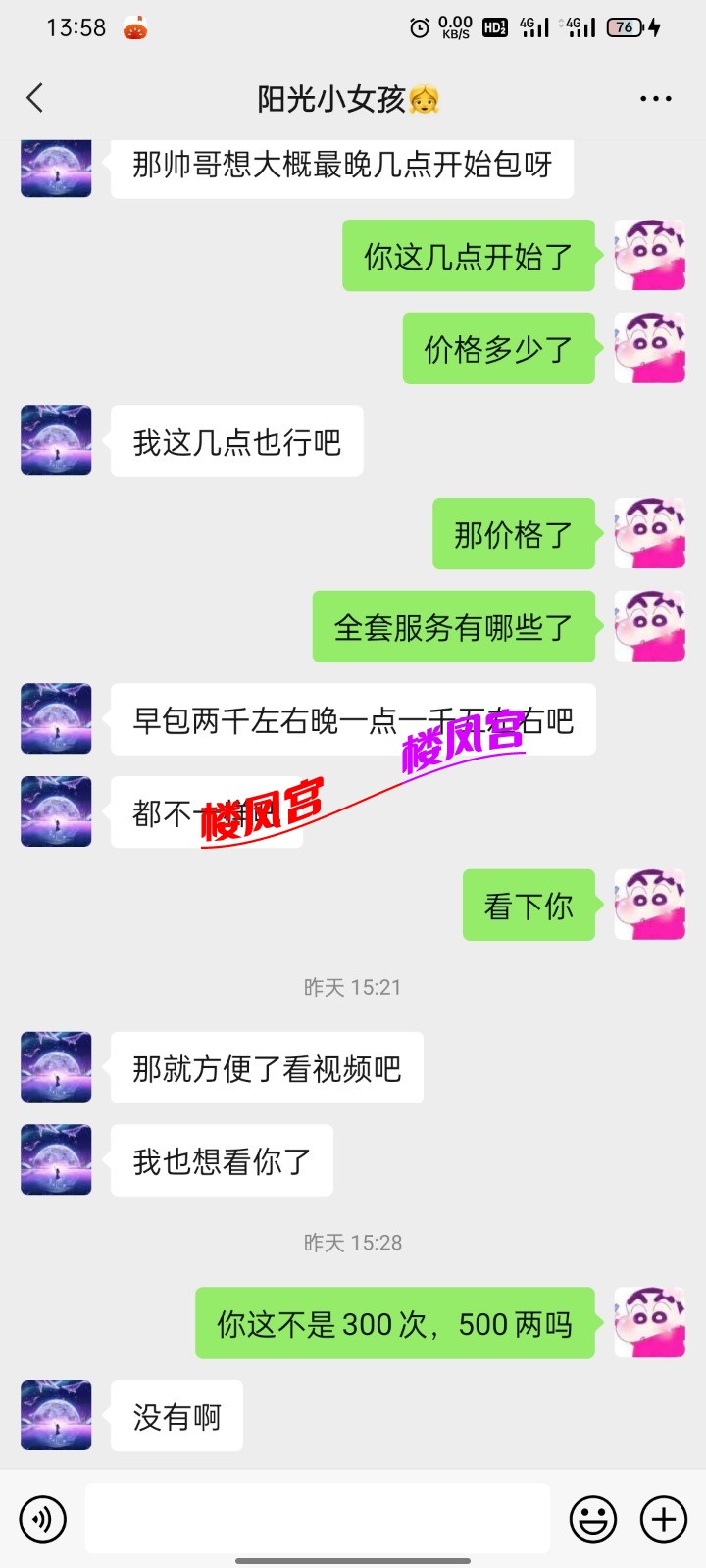Switch to voice message input
Viewport: 706px width, 1568px height.
point(43,1520)
